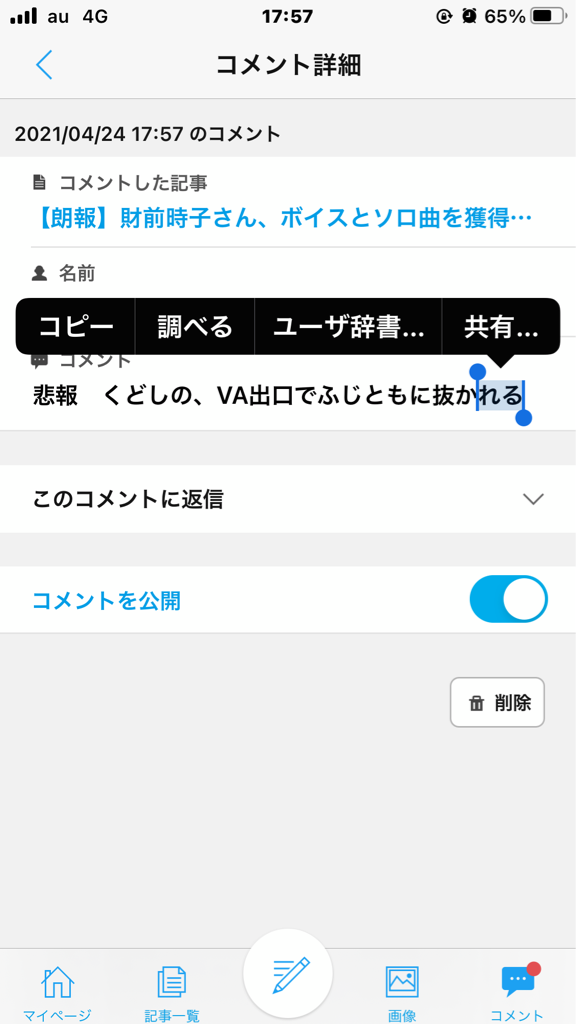
Task: Toggle the コメントを公開 switch off
Action: pos(508,599)
